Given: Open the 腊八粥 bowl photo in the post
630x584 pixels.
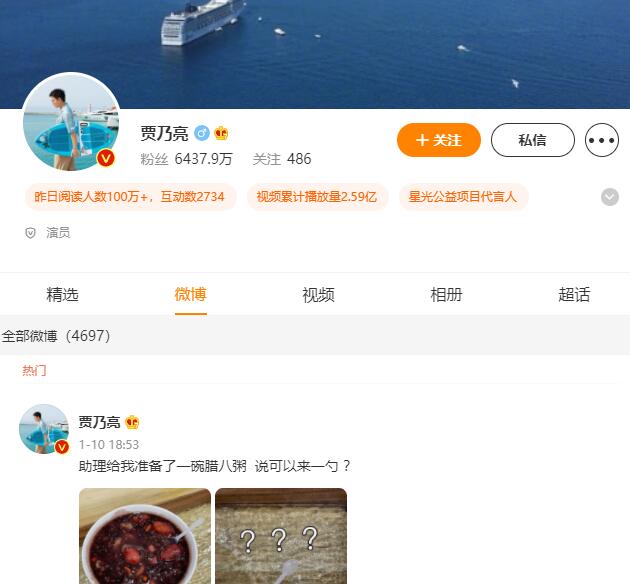Looking at the screenshot, I should pyautogui.click(x=145, y=536).
